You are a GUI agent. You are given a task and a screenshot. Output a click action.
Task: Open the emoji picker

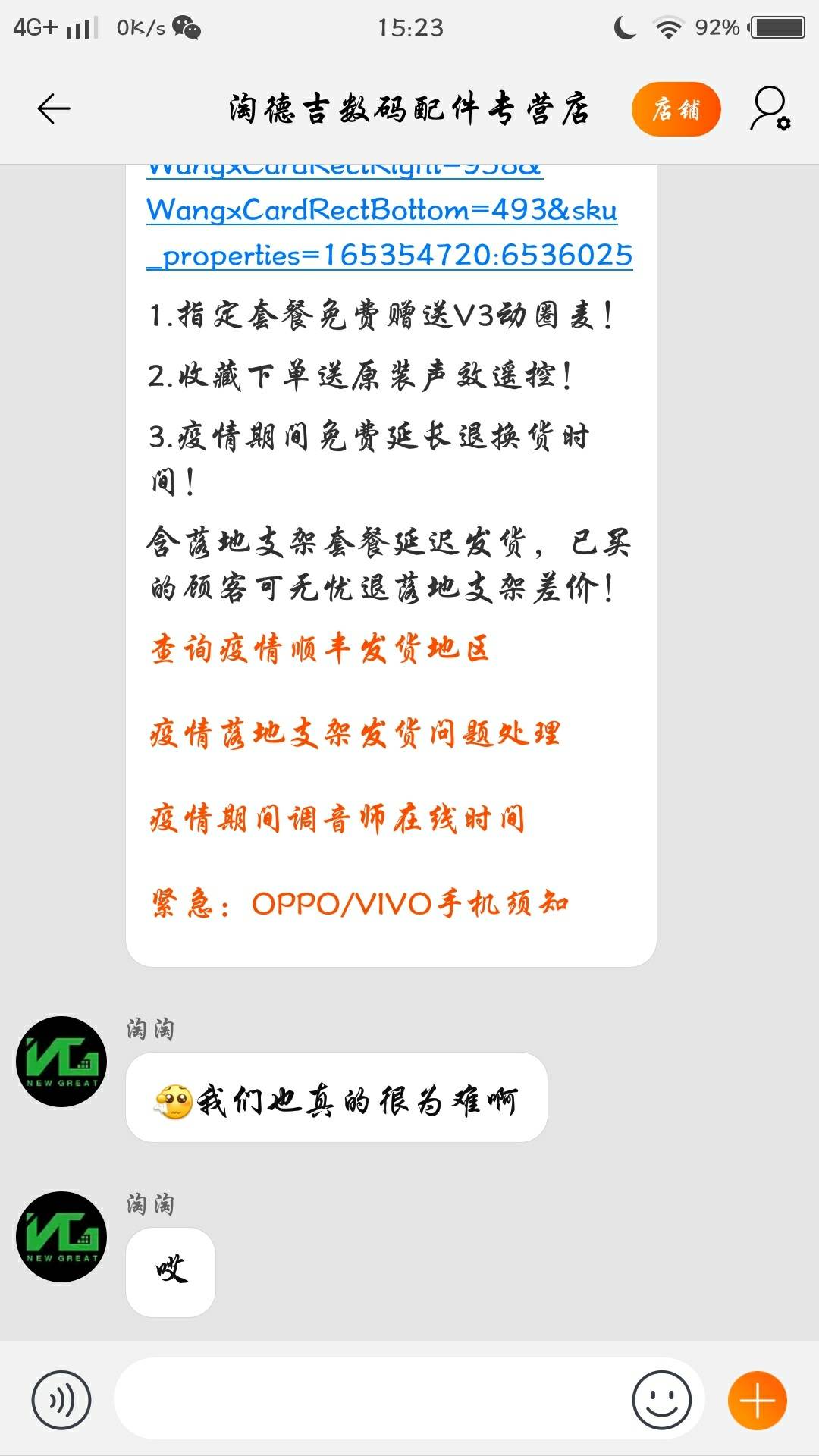[x=661, y=1400]
